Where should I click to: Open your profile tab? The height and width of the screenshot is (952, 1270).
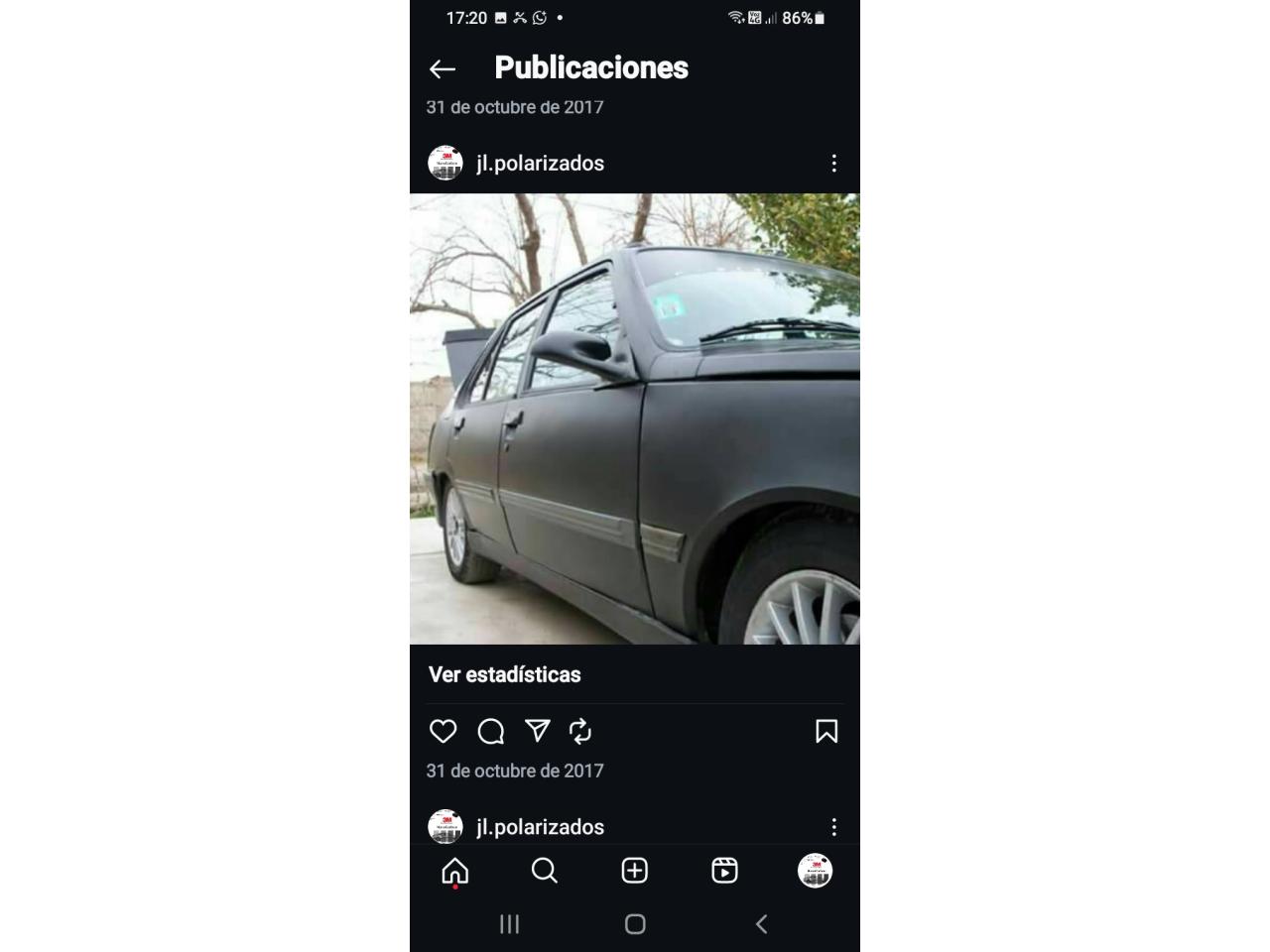tap(815, 871)
